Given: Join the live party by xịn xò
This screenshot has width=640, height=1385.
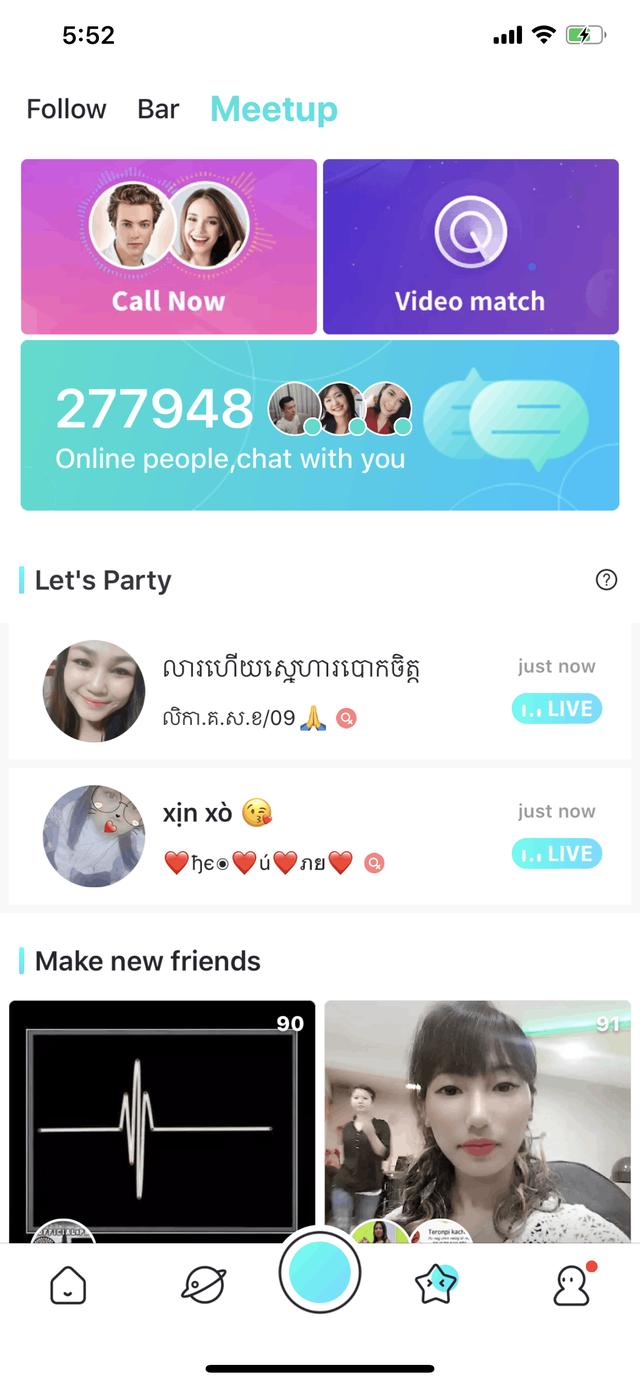Looking at the screenshot, I should pos(320,836).
